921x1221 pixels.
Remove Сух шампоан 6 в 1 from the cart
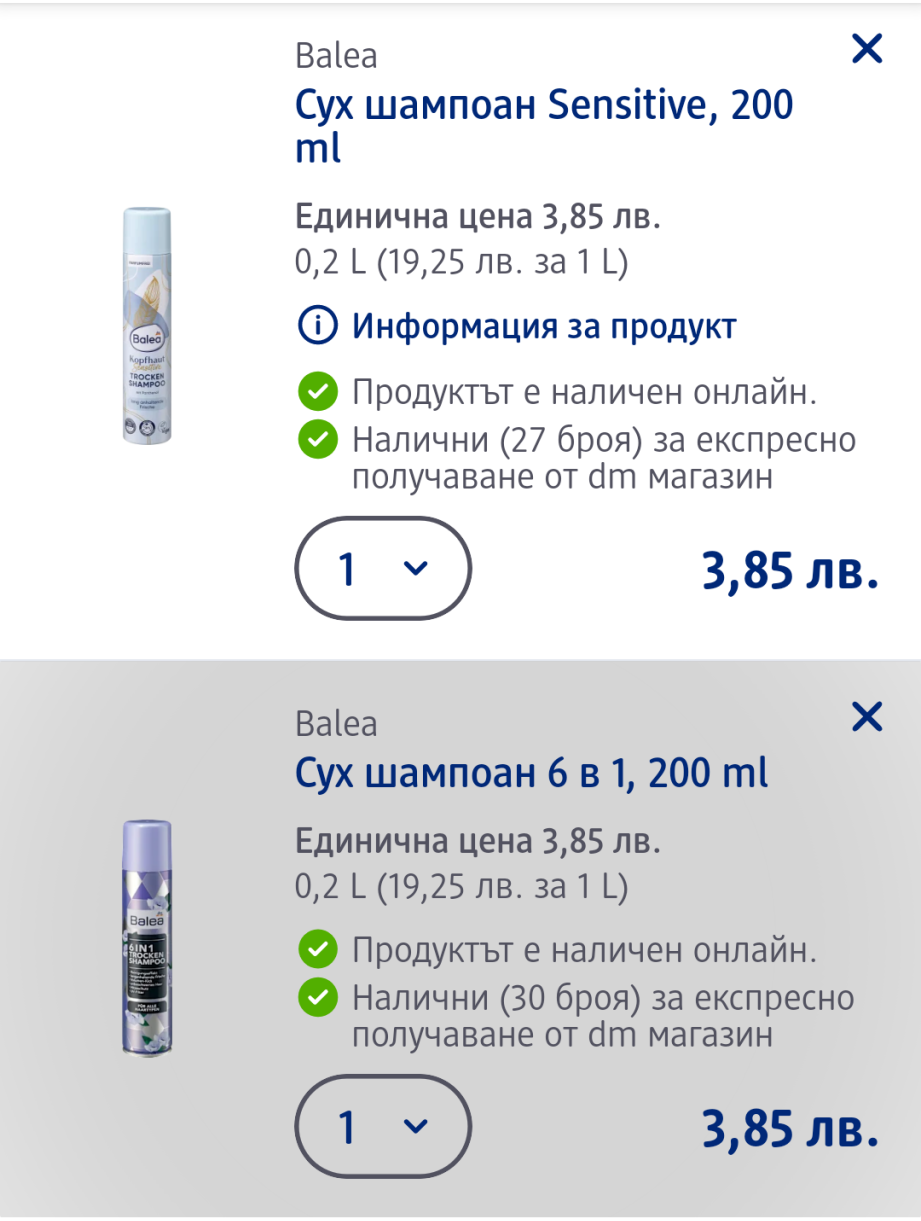pos(866,716)
